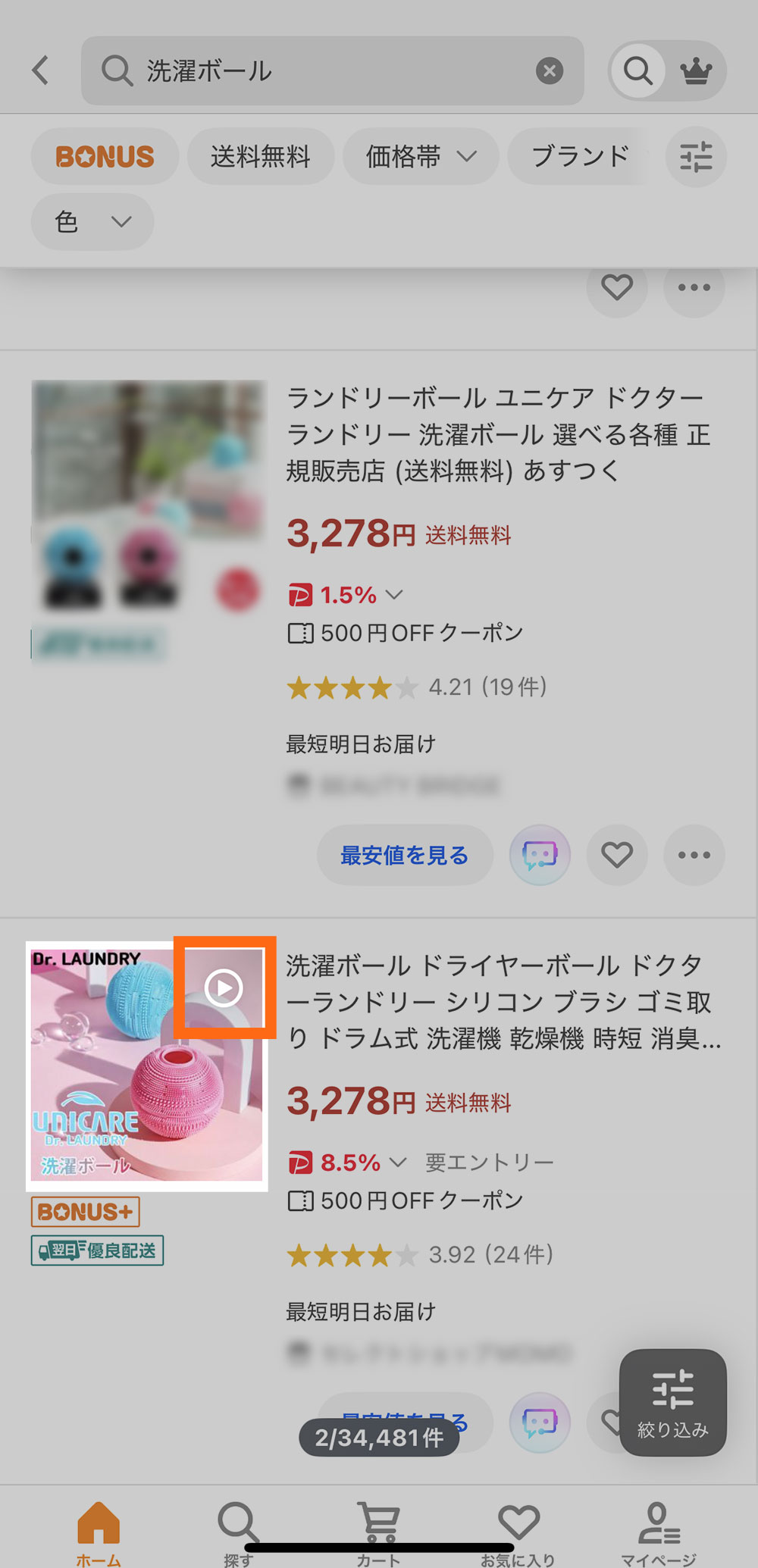Switch to the 探す tab
Screen dimensions: 758x1568
pyautogui.click(x=238, y=1531)
